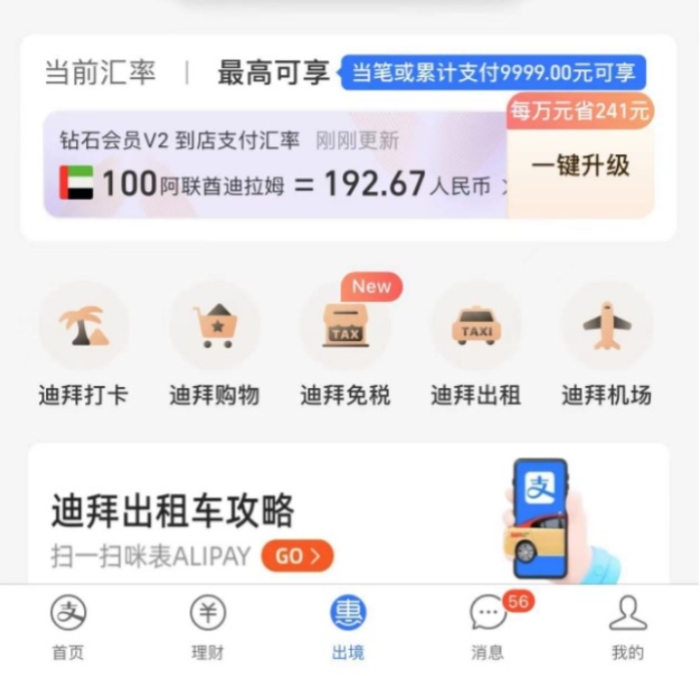Tap the 一键升级 upgrade button

click(580, 166)
